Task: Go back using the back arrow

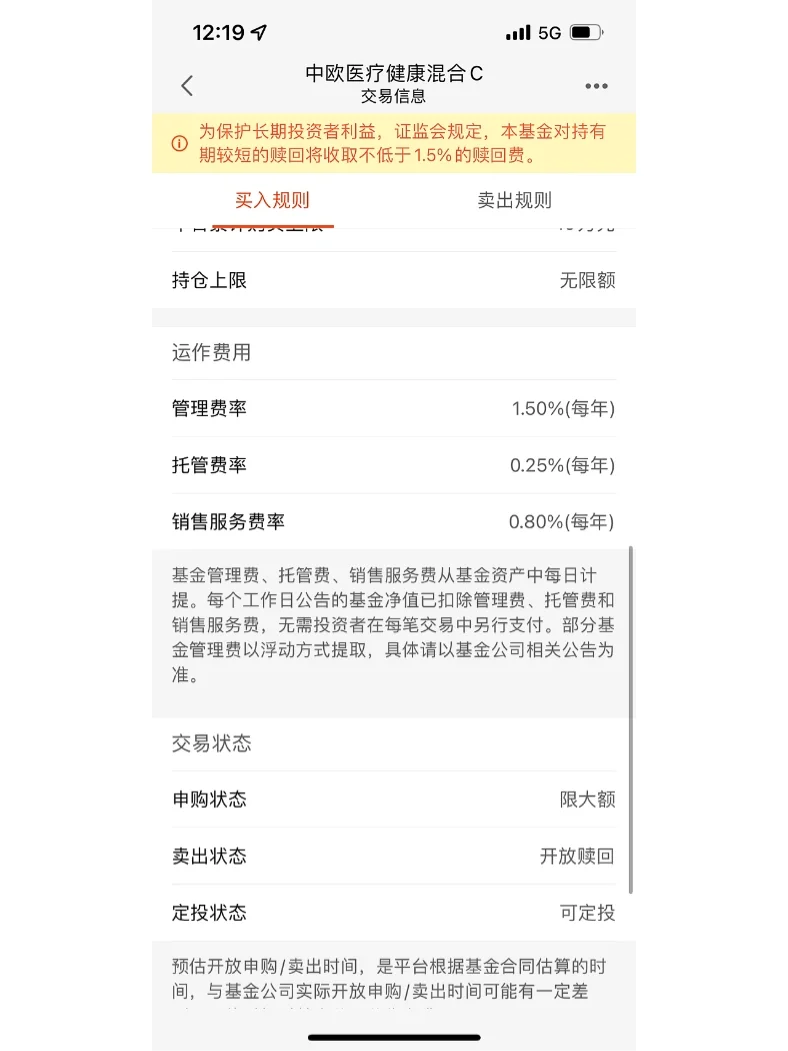Action: point(187,86)
